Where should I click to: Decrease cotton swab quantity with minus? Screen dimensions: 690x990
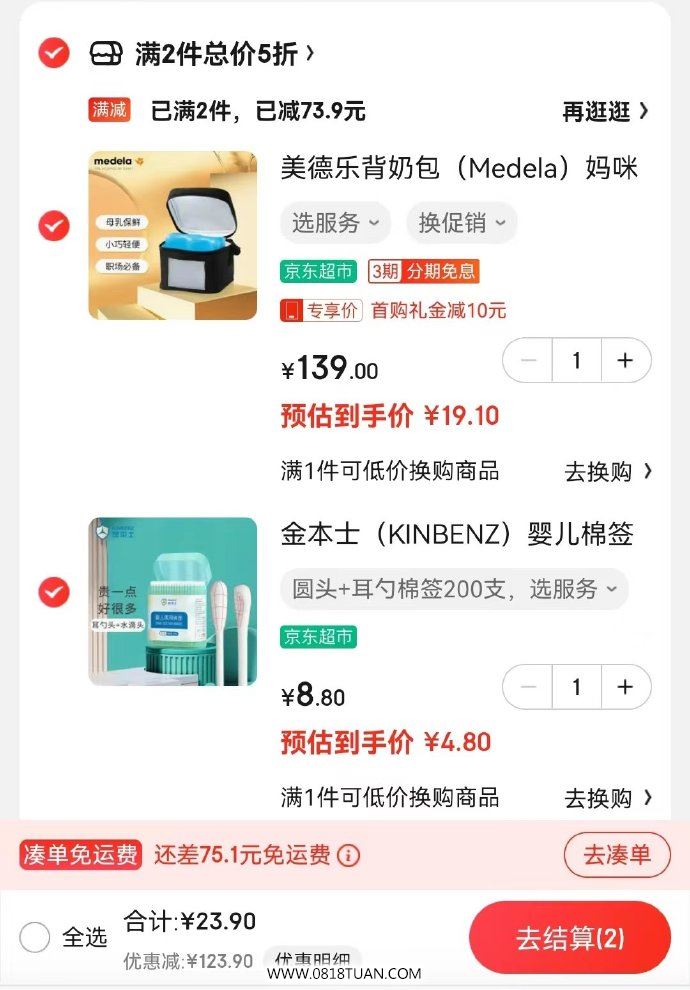(529, 687)
